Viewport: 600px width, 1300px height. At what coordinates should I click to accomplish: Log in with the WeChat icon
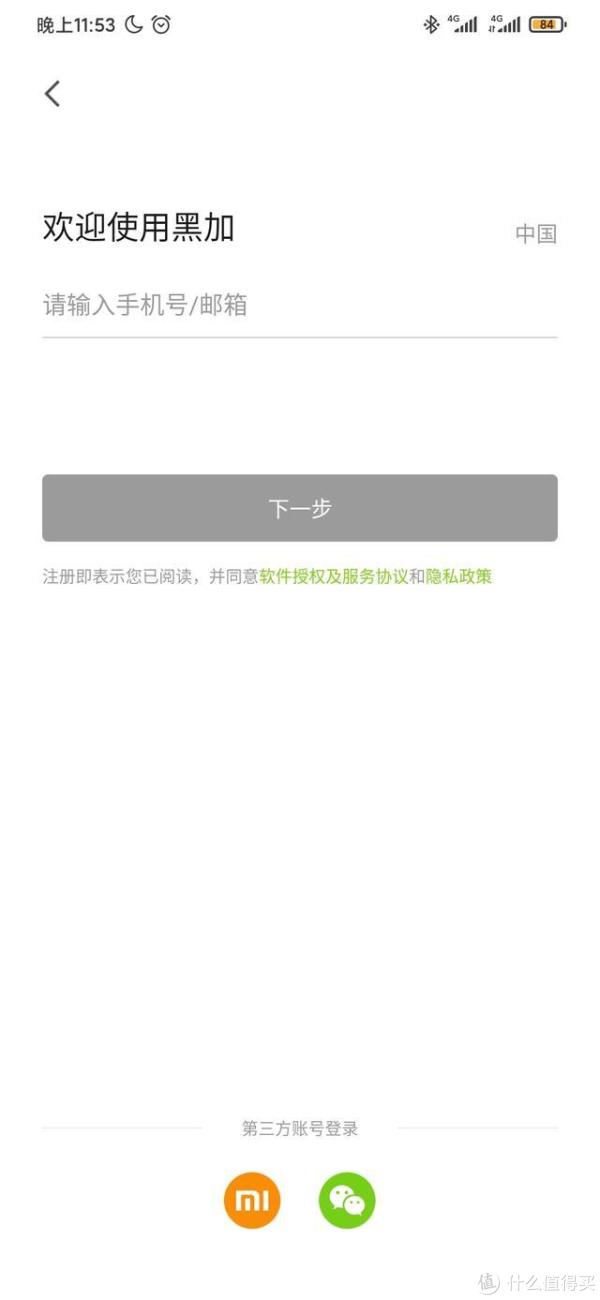[x=347, y=1200]
